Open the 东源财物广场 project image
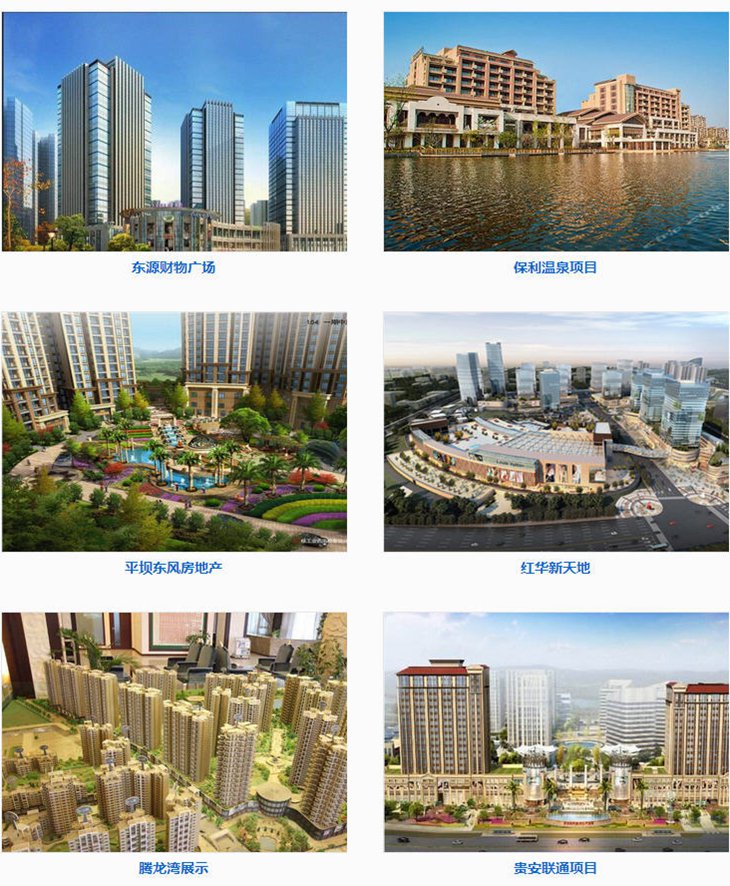 (x=174, y=131)
